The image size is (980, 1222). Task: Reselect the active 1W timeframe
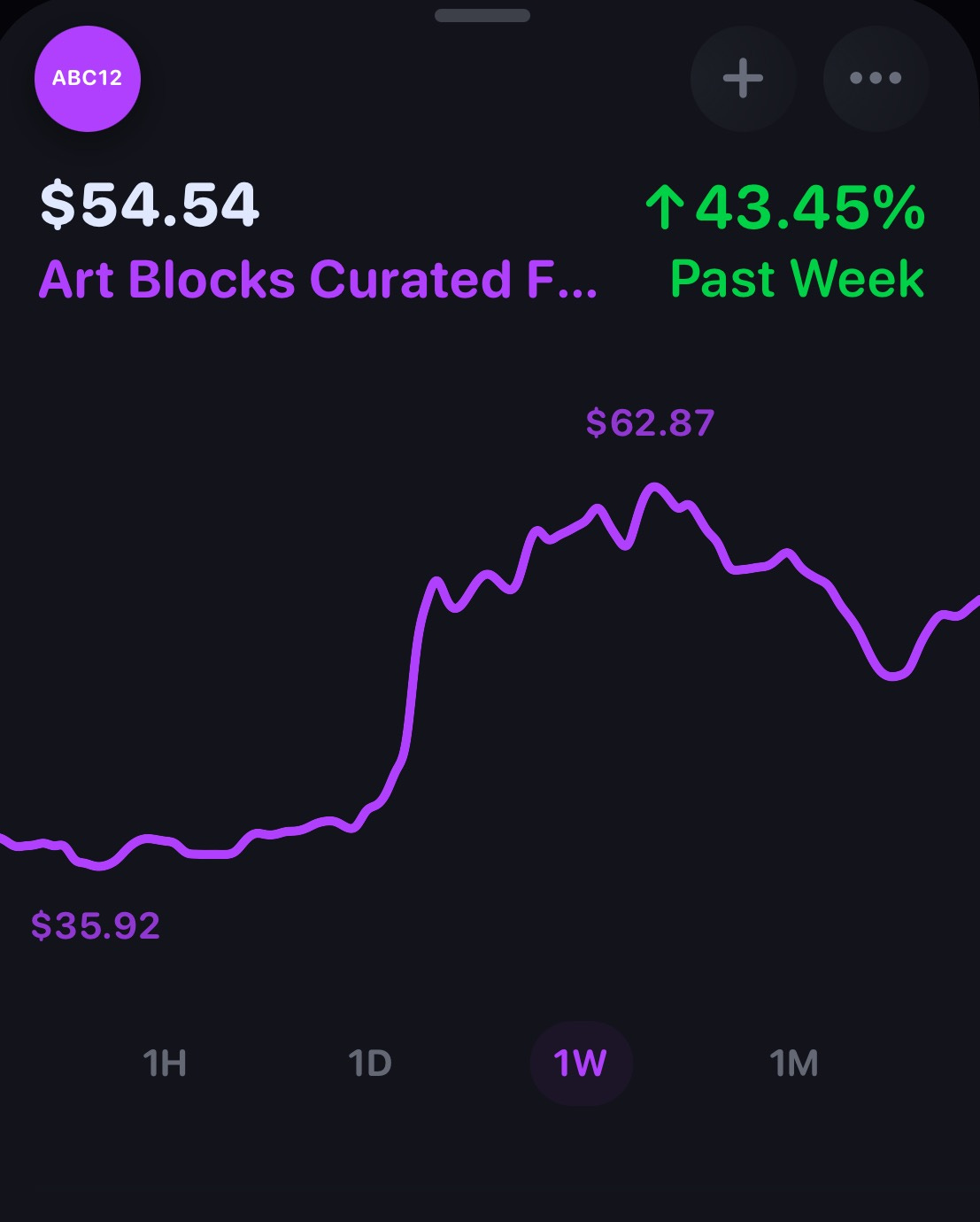[581, 1064]
